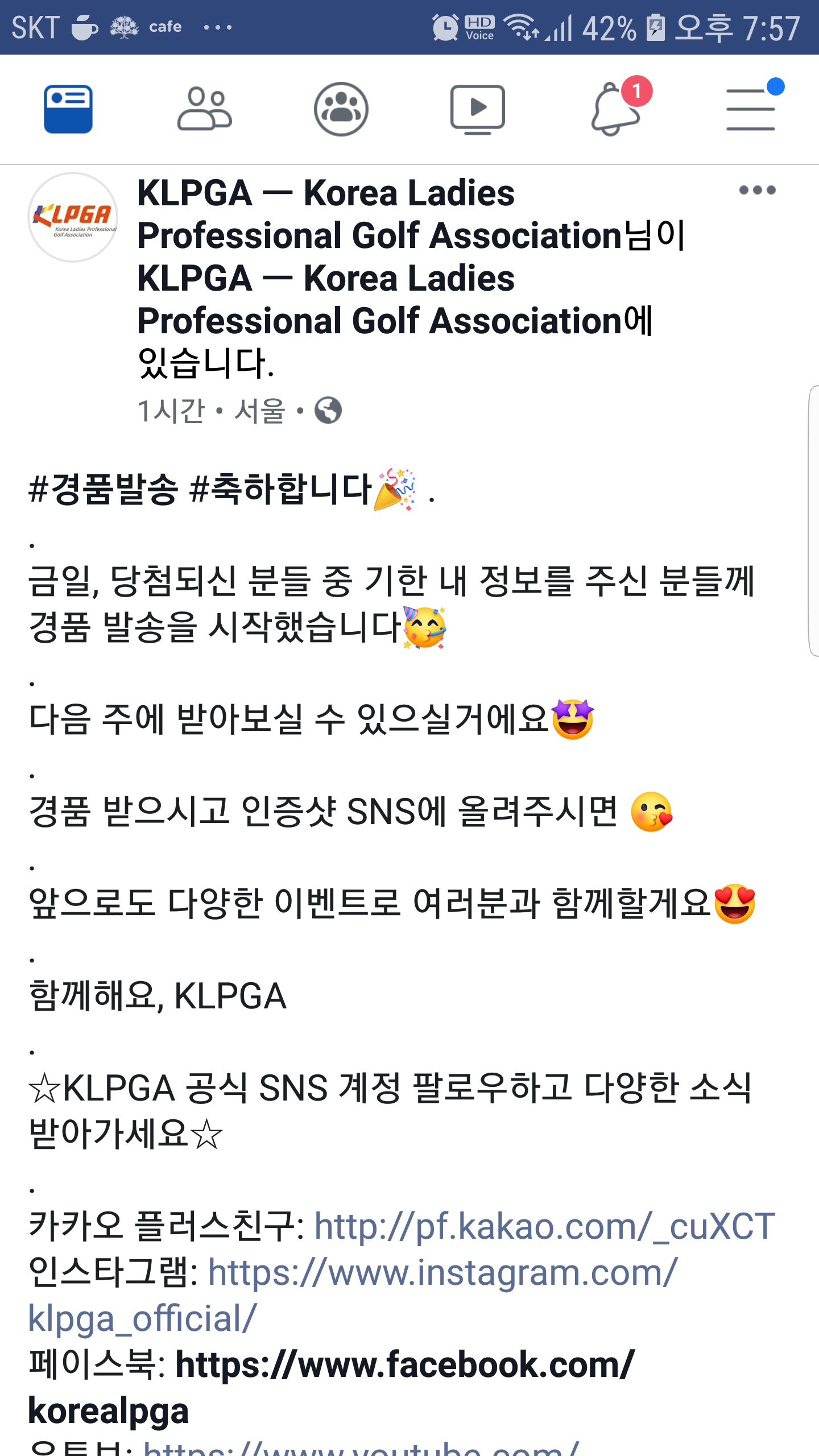
Task: Open the Friends tab
Action: point(205,109)
